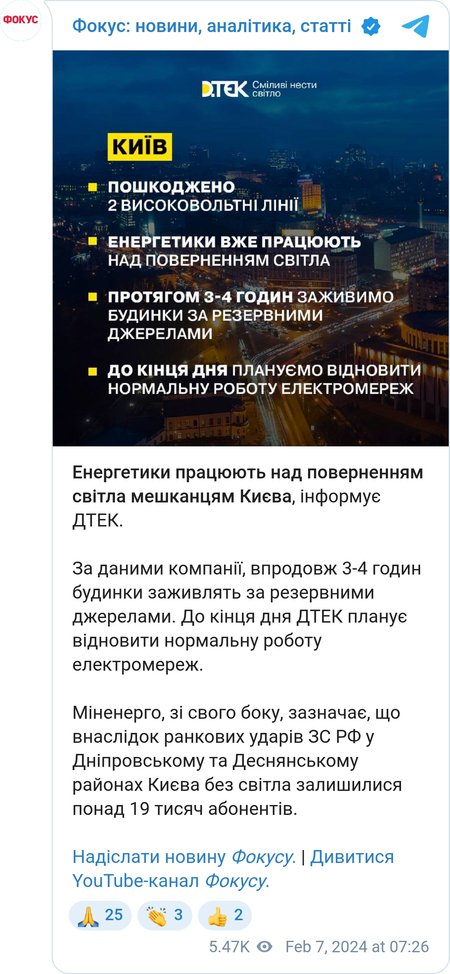This screenshot has width=450, height=974.
Task: Open the post timestamp Feb 7, 2024
Action: [357, 947]
